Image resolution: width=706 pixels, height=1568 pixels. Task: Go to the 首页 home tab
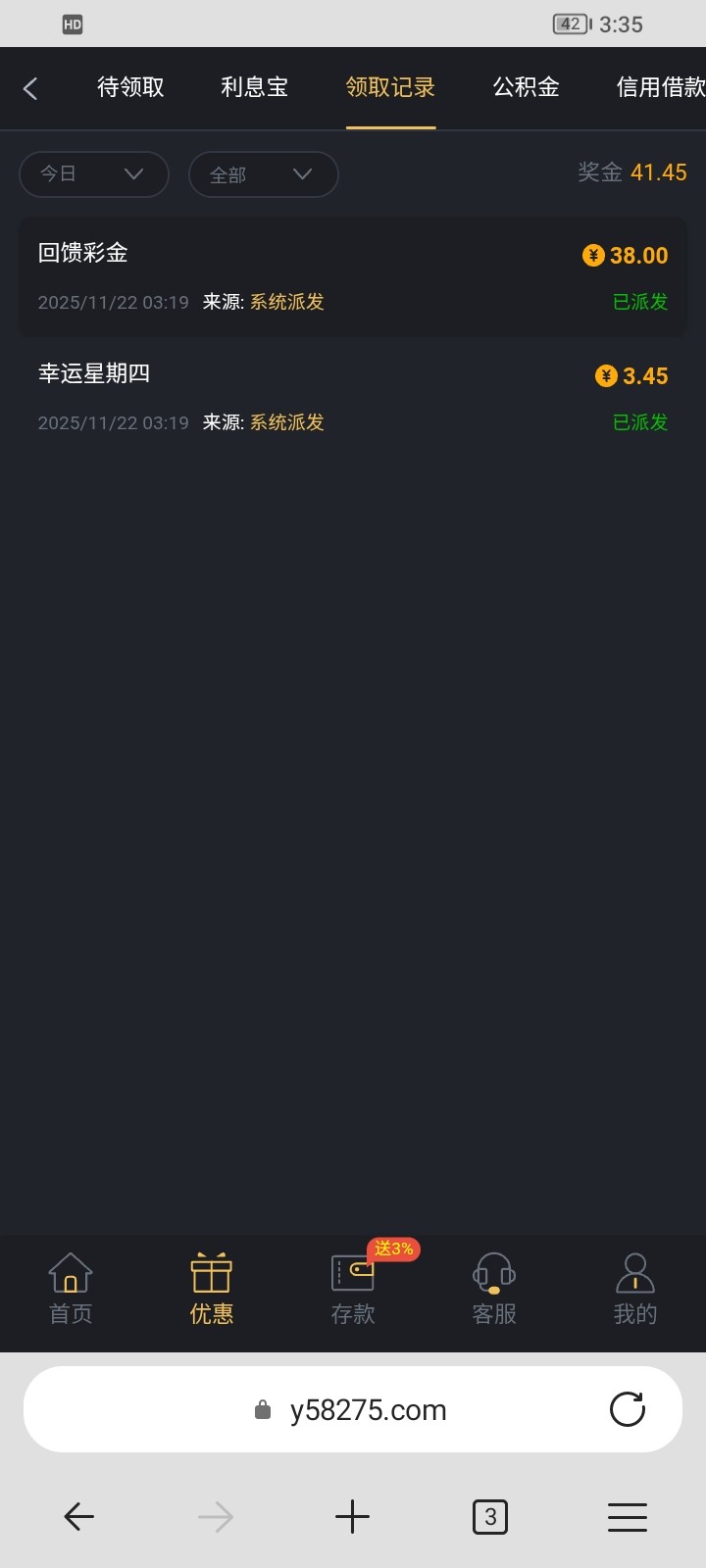[x=71, y=1289]
